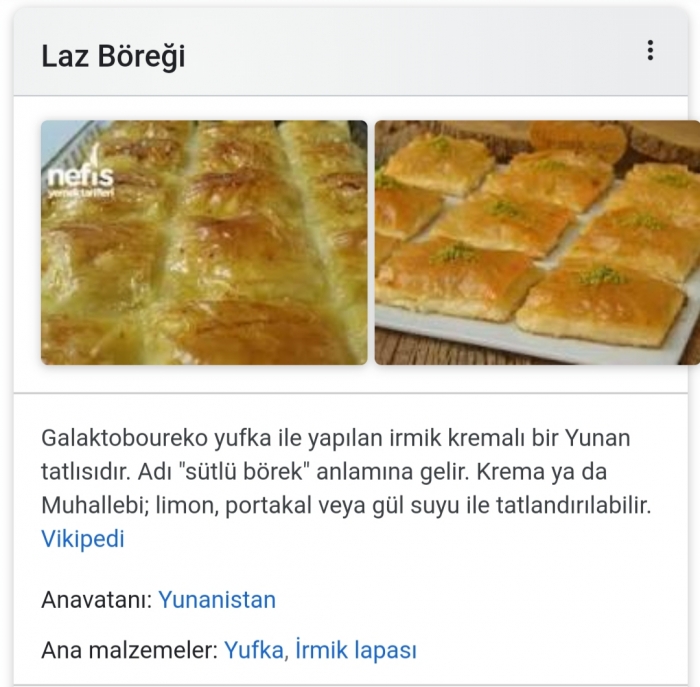The image size is (700, 687).
Task: View the pistachio-topped pastry photo
Action: [x=537, y=242]
